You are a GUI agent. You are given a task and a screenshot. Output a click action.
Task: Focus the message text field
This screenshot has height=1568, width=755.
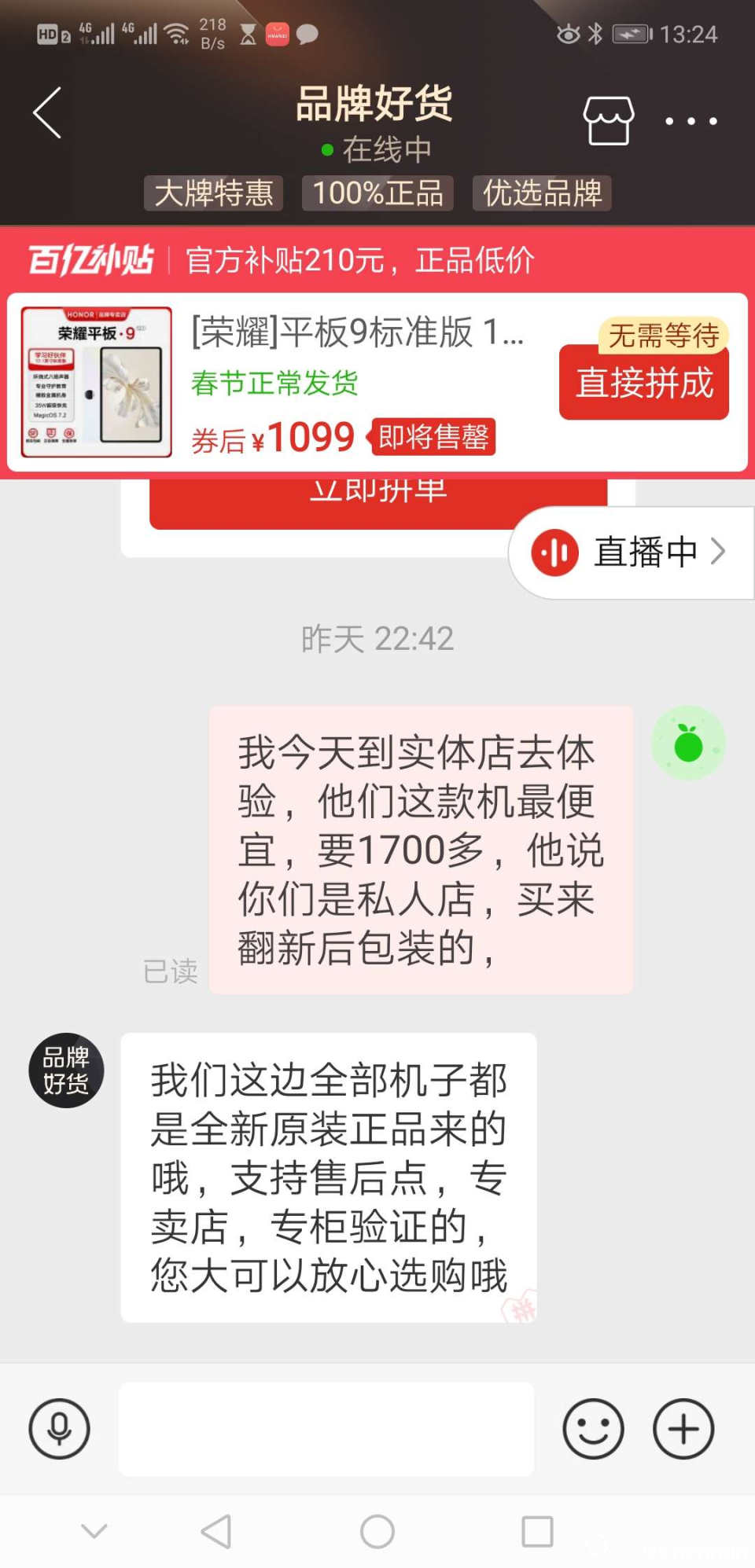pyautogui.click(x=326, y=1428)
